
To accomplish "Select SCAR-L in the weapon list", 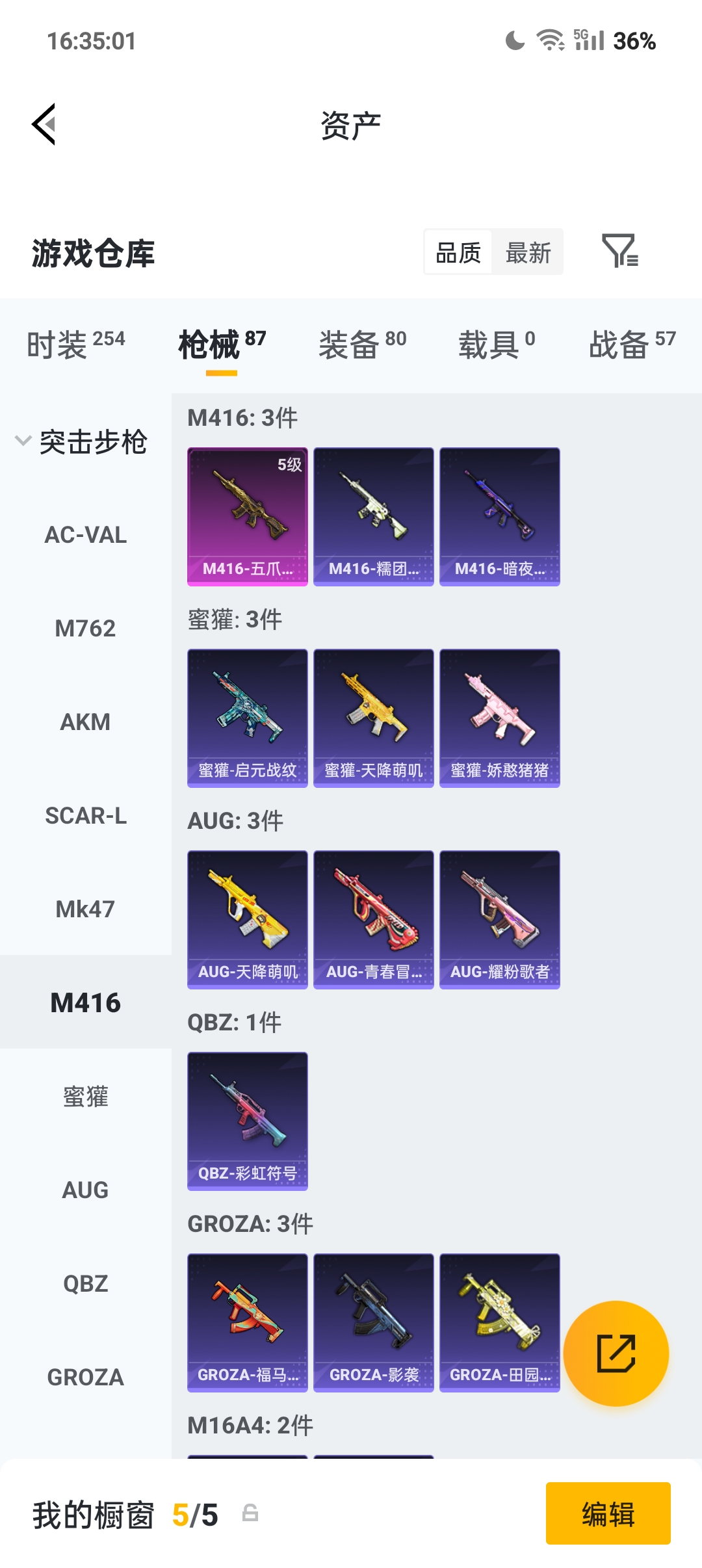I will point(85,816).
